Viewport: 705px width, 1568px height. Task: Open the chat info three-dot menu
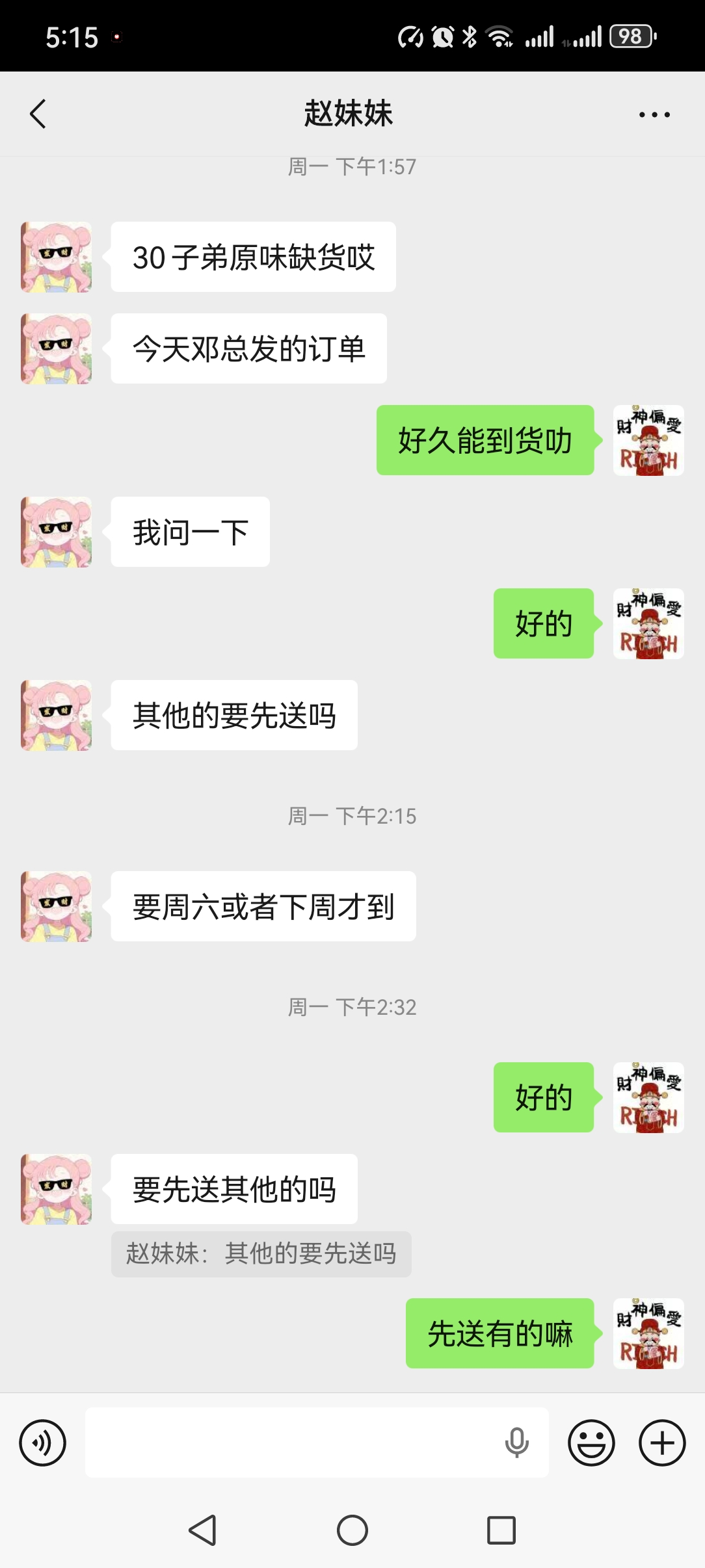point(654,114)
